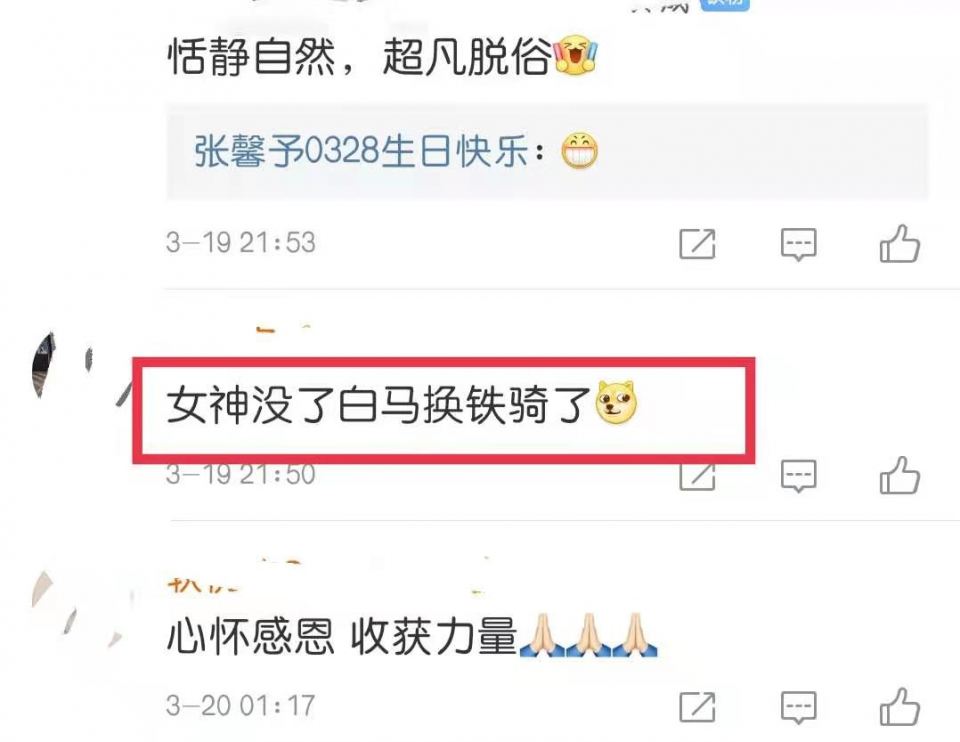This screenshot has height=742, width=960.
Task: Repost the 女神没了白马换铁骑了 comment
Action: pos(697,476)
